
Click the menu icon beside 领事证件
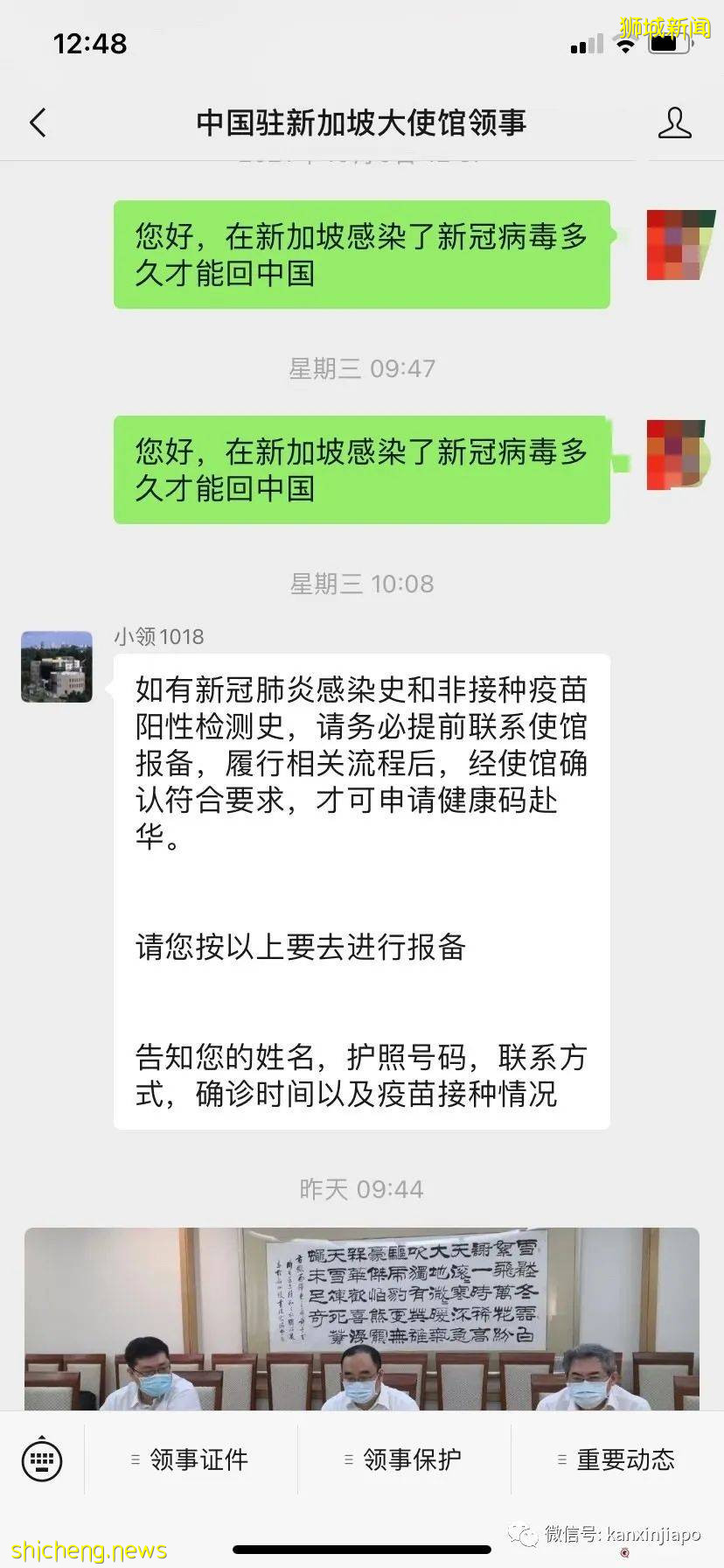[135, 1459]
